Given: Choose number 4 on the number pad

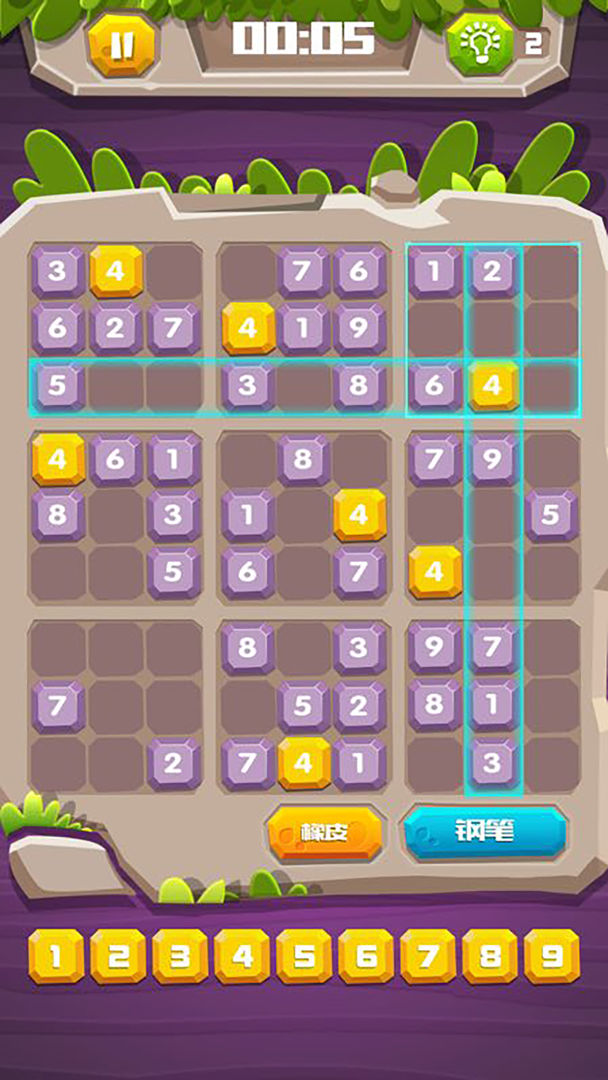Looking at the screenshot, I should (242, 957).
